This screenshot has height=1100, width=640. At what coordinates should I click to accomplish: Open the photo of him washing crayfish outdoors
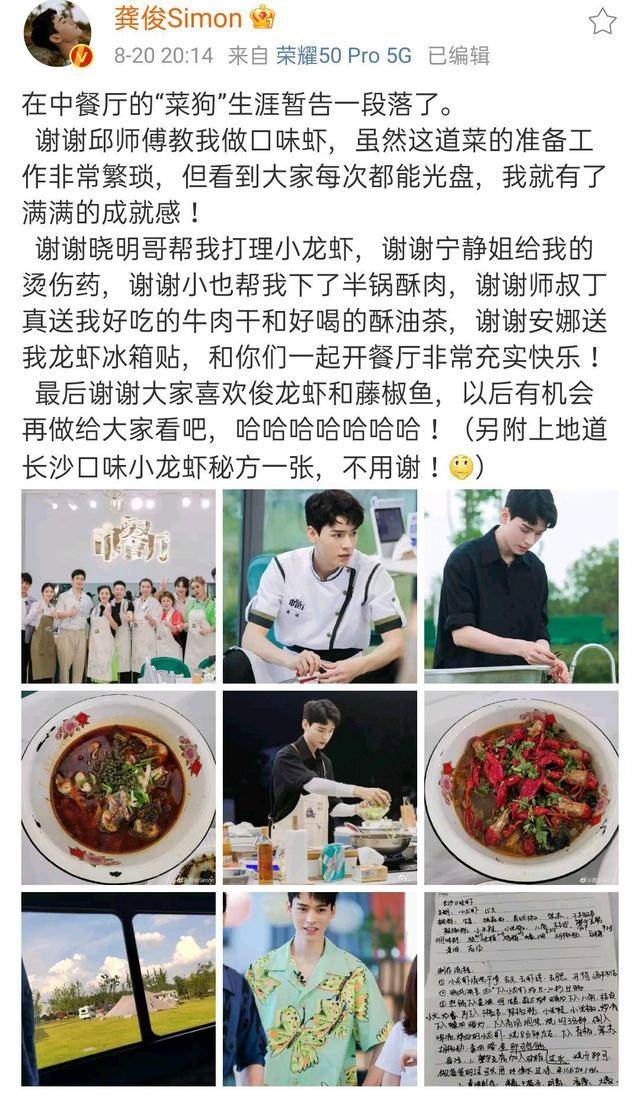521,586
